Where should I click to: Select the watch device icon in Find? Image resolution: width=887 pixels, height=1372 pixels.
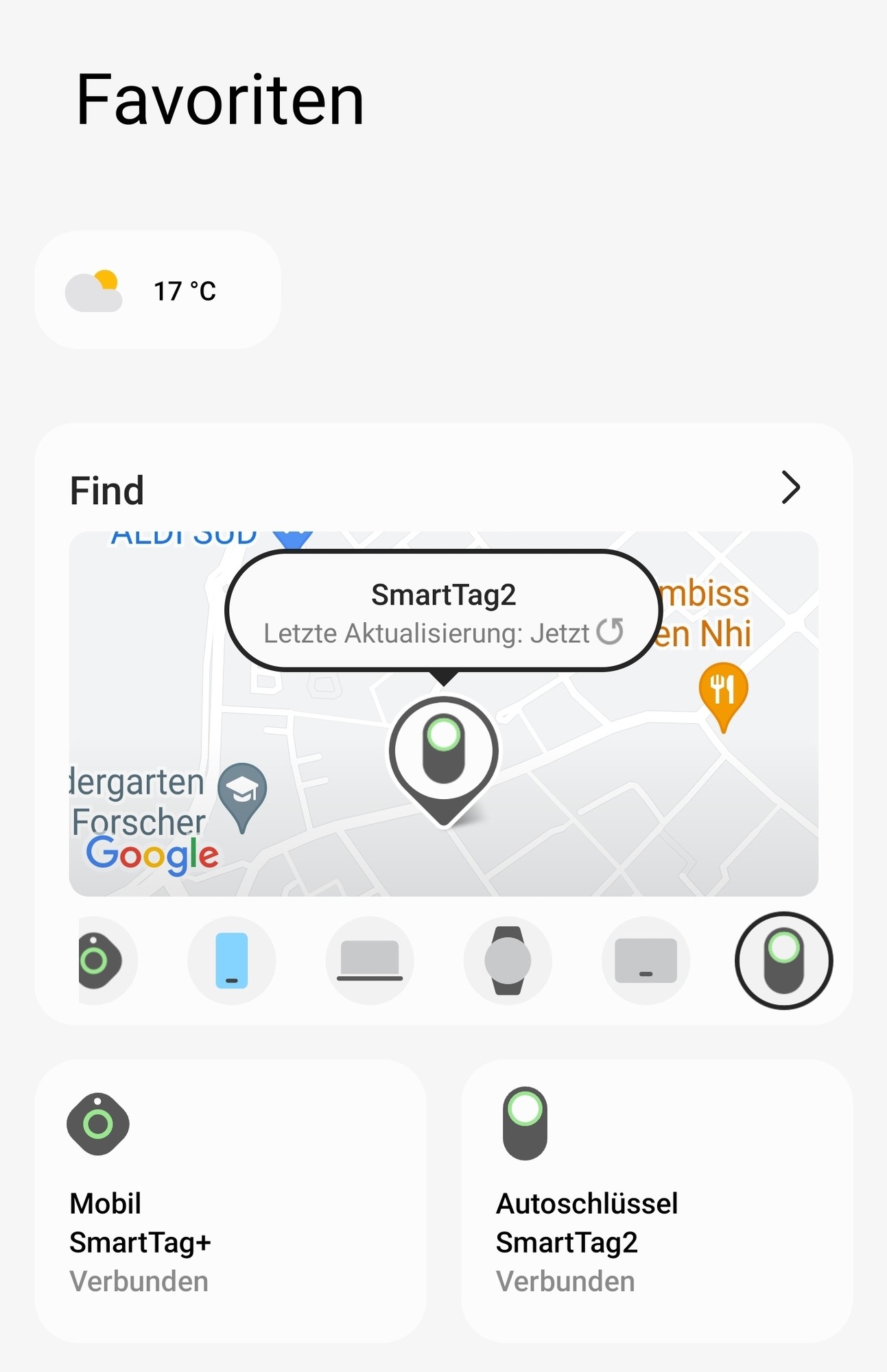pos(508,960)
